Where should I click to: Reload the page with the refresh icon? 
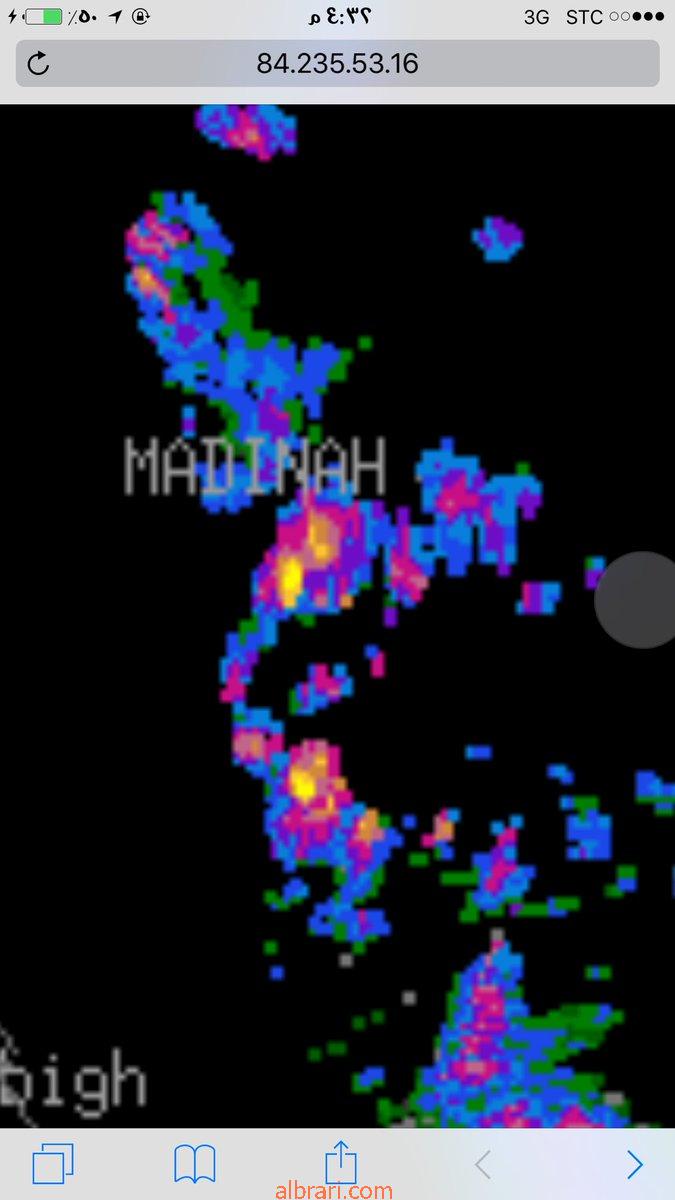[x=38, y=64]
